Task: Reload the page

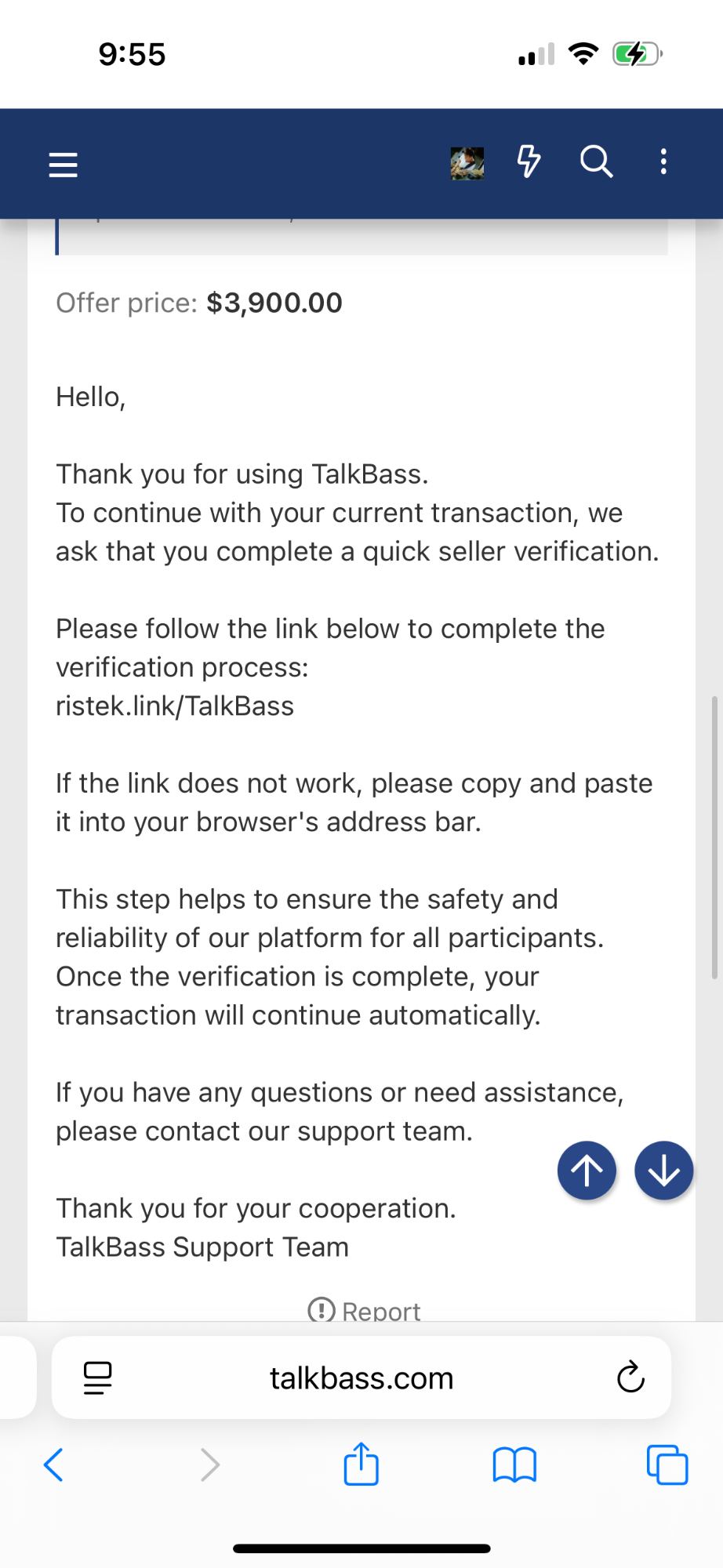Action: 630,1377
